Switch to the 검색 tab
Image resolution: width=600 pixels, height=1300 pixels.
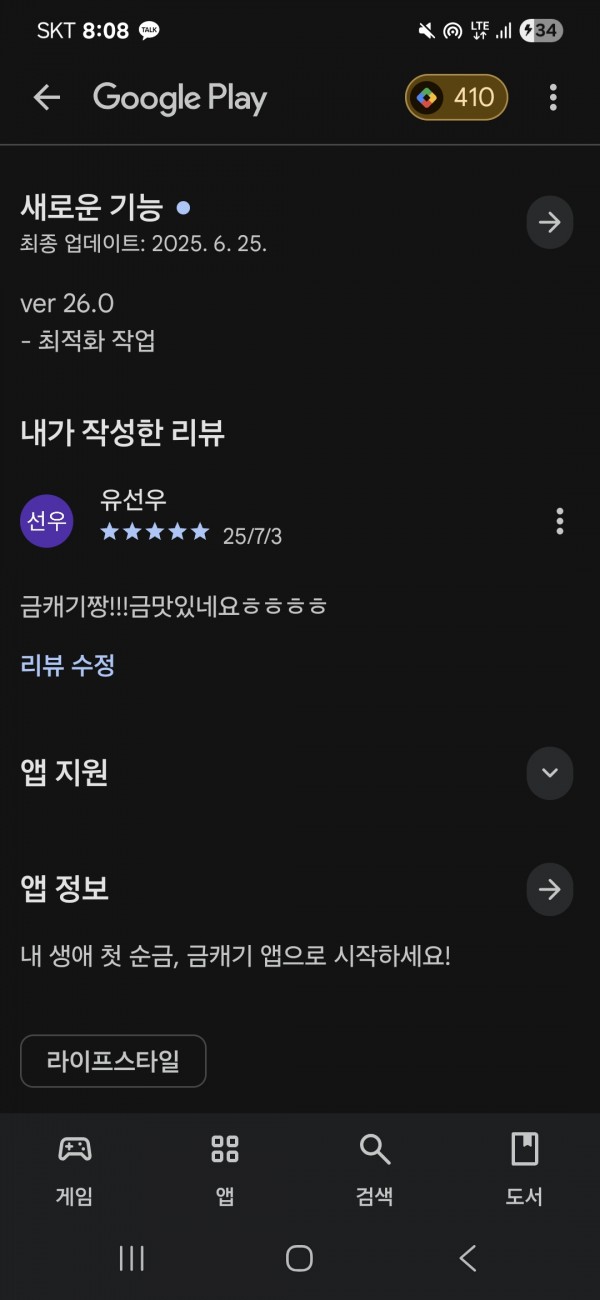tap(375, 1170)
